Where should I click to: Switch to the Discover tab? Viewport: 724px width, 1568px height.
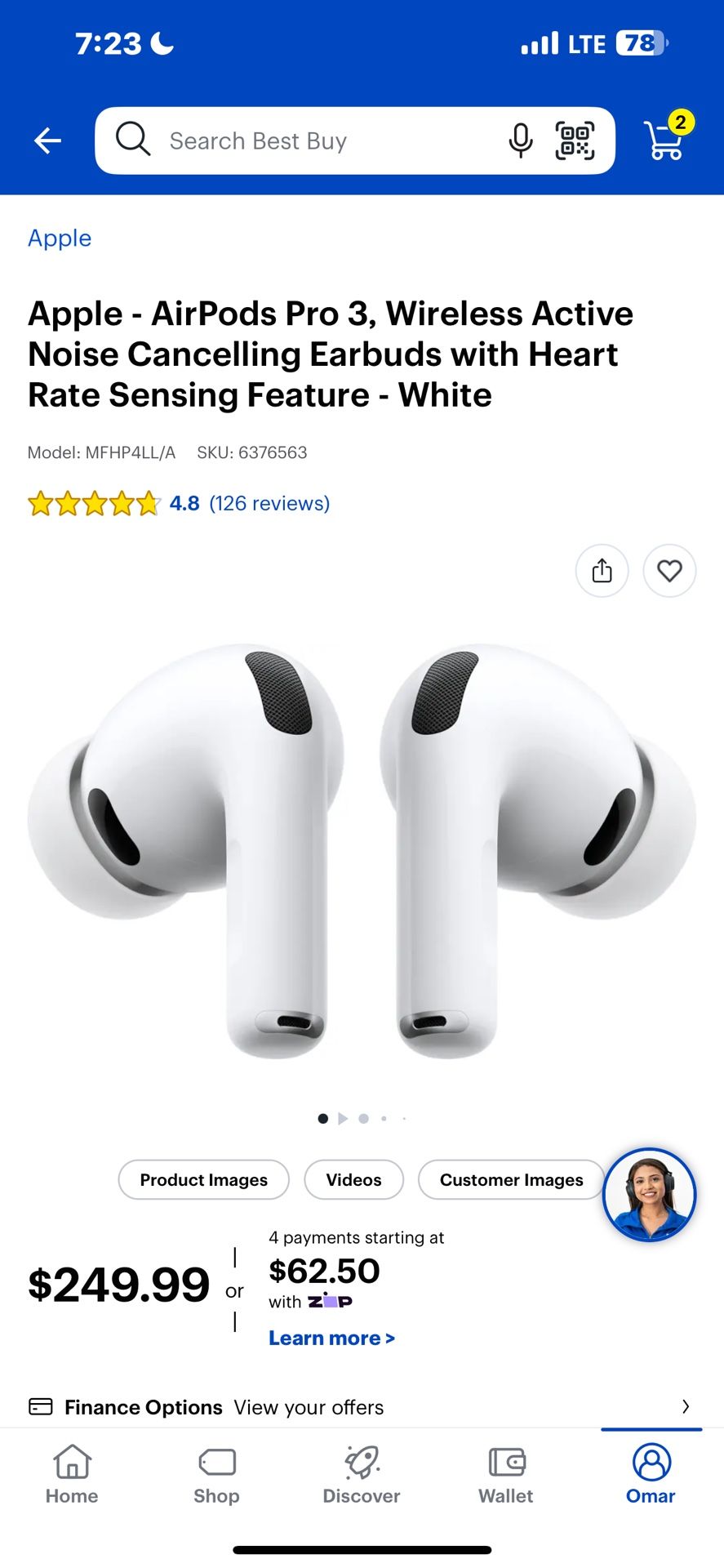pos(362,1475)
